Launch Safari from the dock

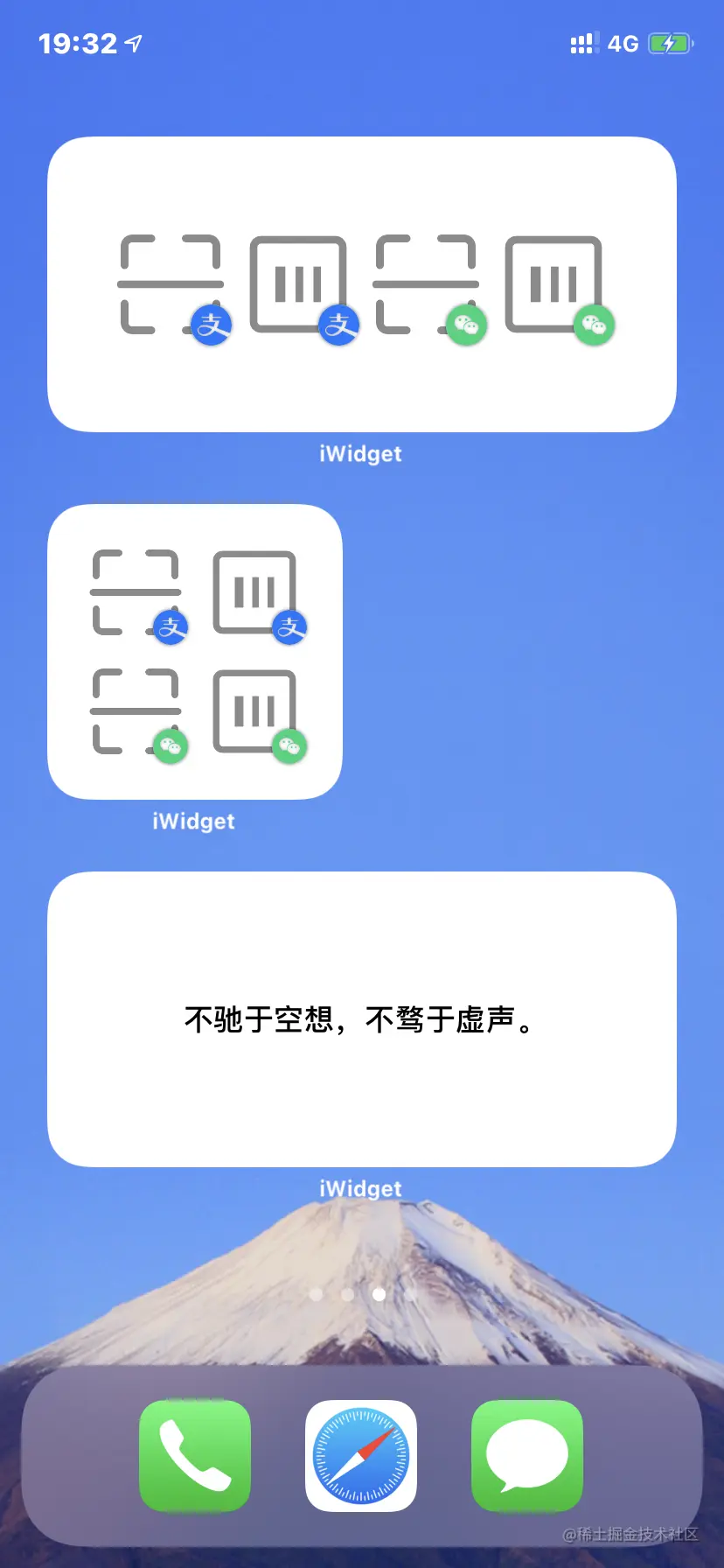pos(361,1456)
